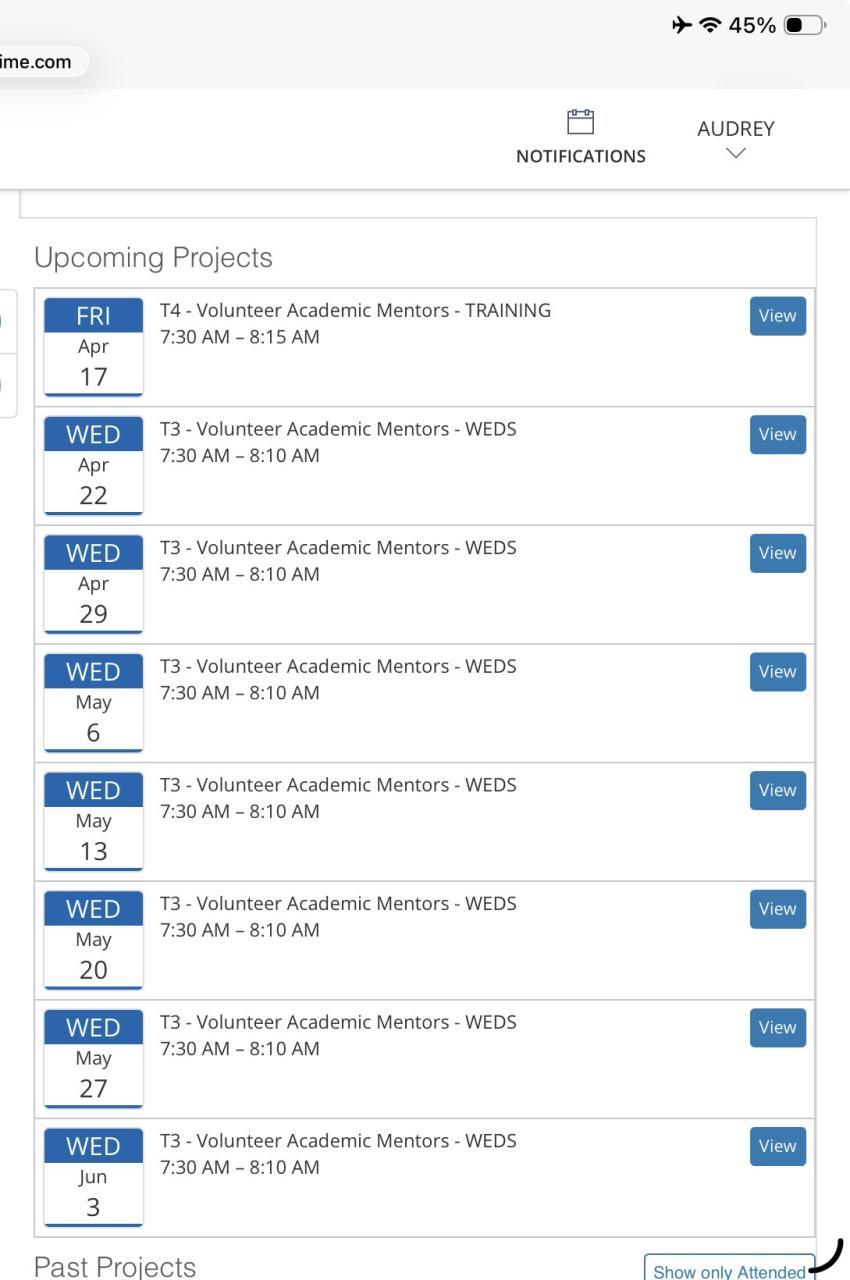View the Wed May 20 mentors project
The height and width of the screenshot is (1280, 850).
pos(778,909)
